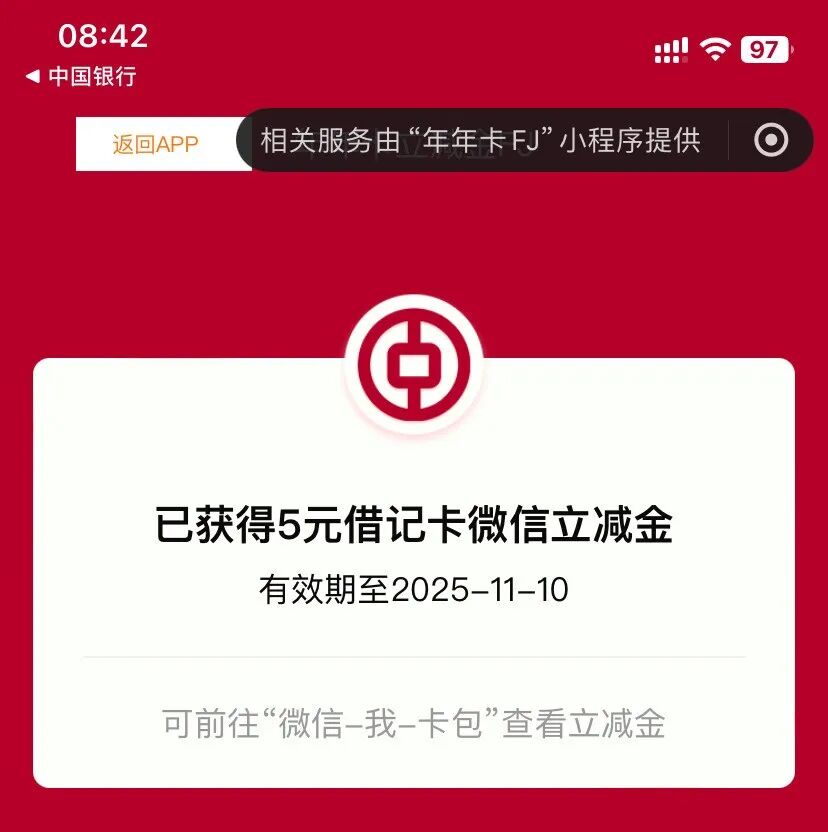The height and width of the screenshot is (832, 828).
Task: Return to 中国银行 app via status bar
Action: [x=81, y=76]
